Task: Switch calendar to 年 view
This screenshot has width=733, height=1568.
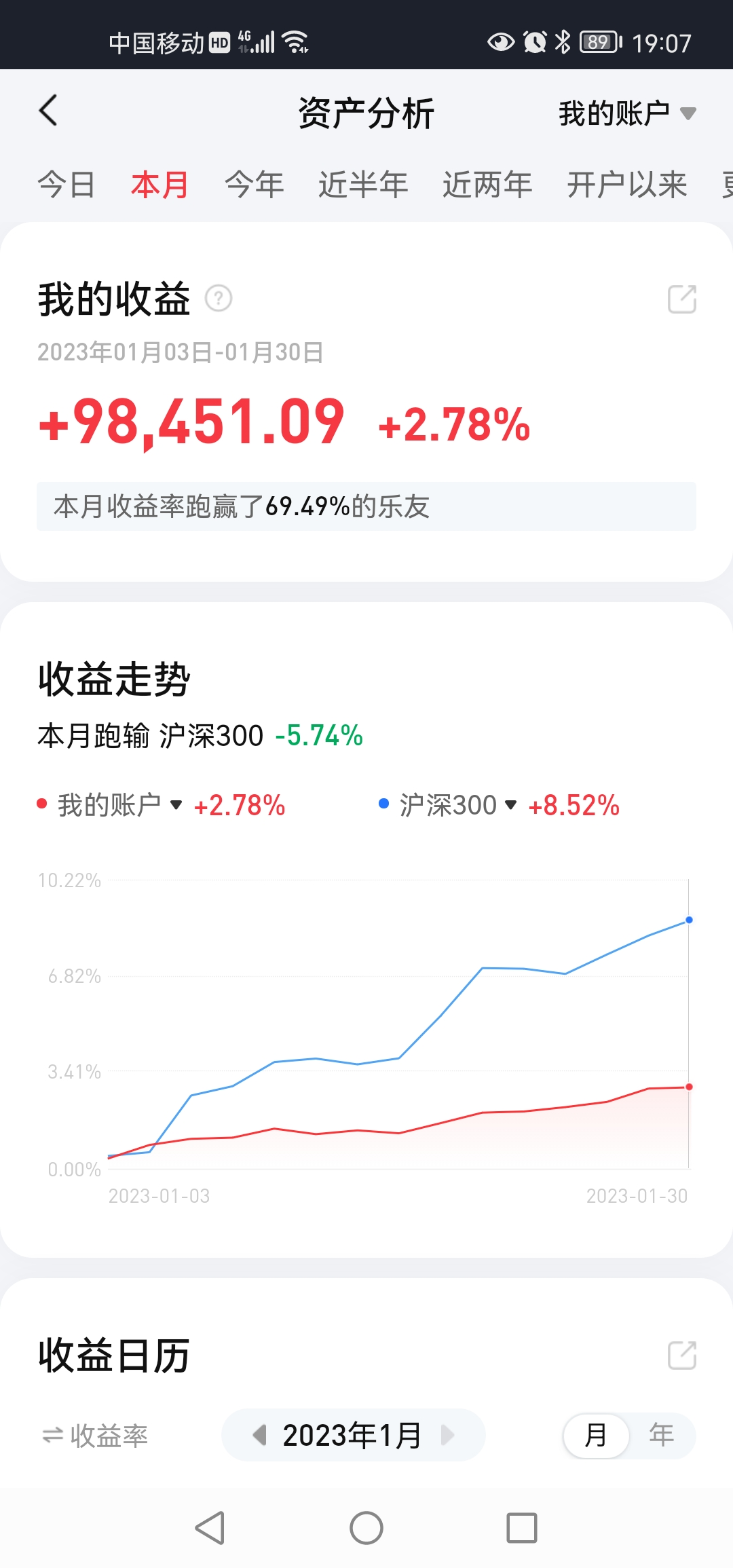Action: coord(662,1436)
